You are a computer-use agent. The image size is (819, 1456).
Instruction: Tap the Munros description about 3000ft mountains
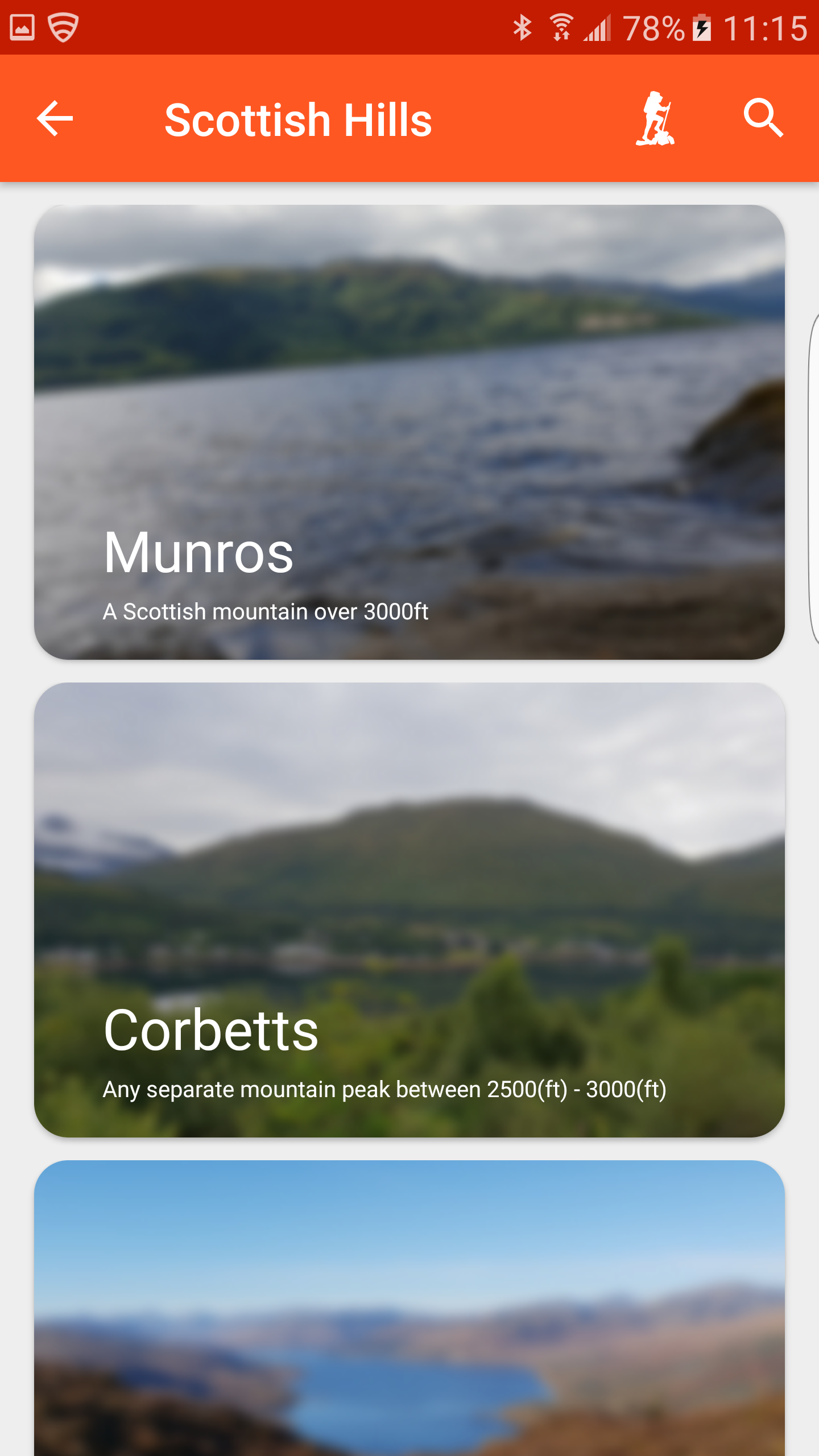[266, 612]
